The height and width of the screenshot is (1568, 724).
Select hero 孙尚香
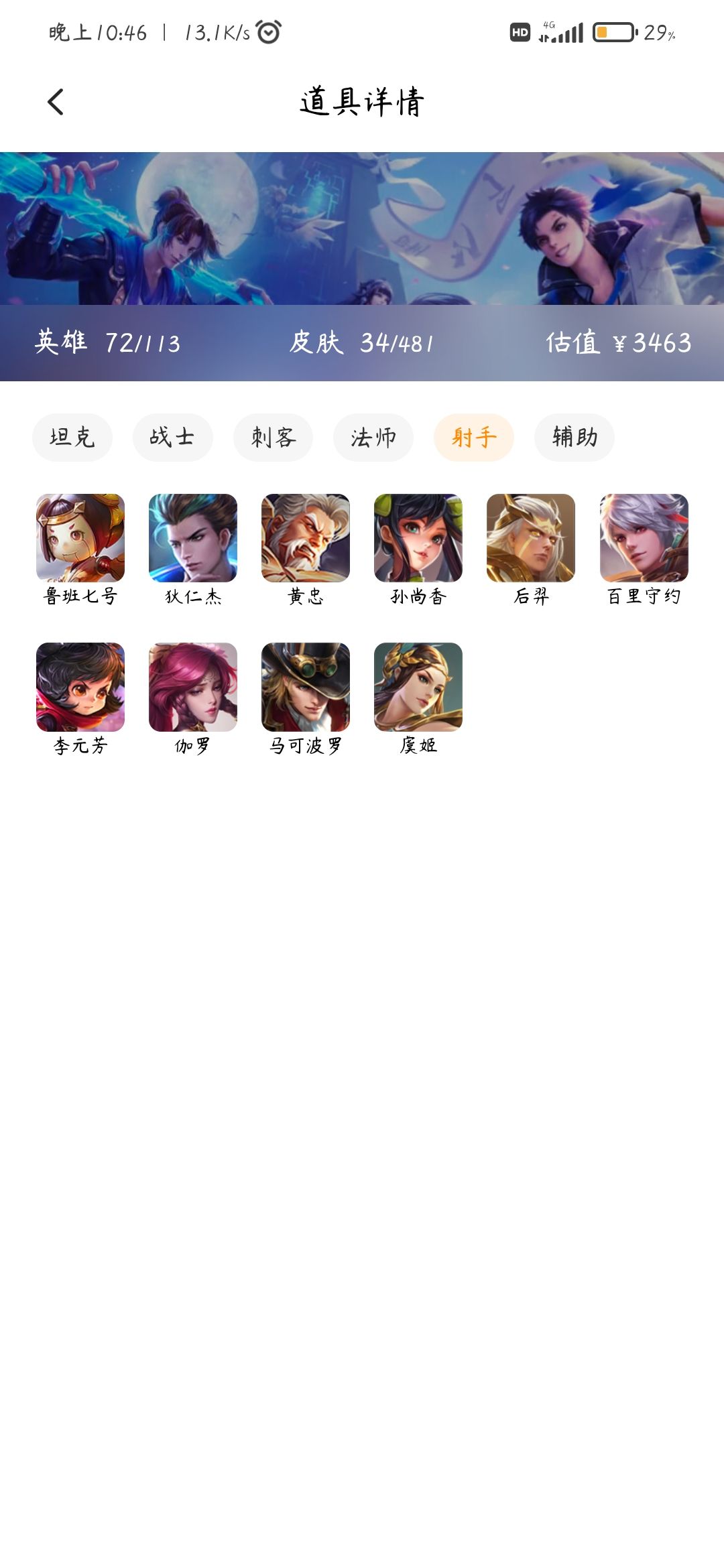pos(418,538)
